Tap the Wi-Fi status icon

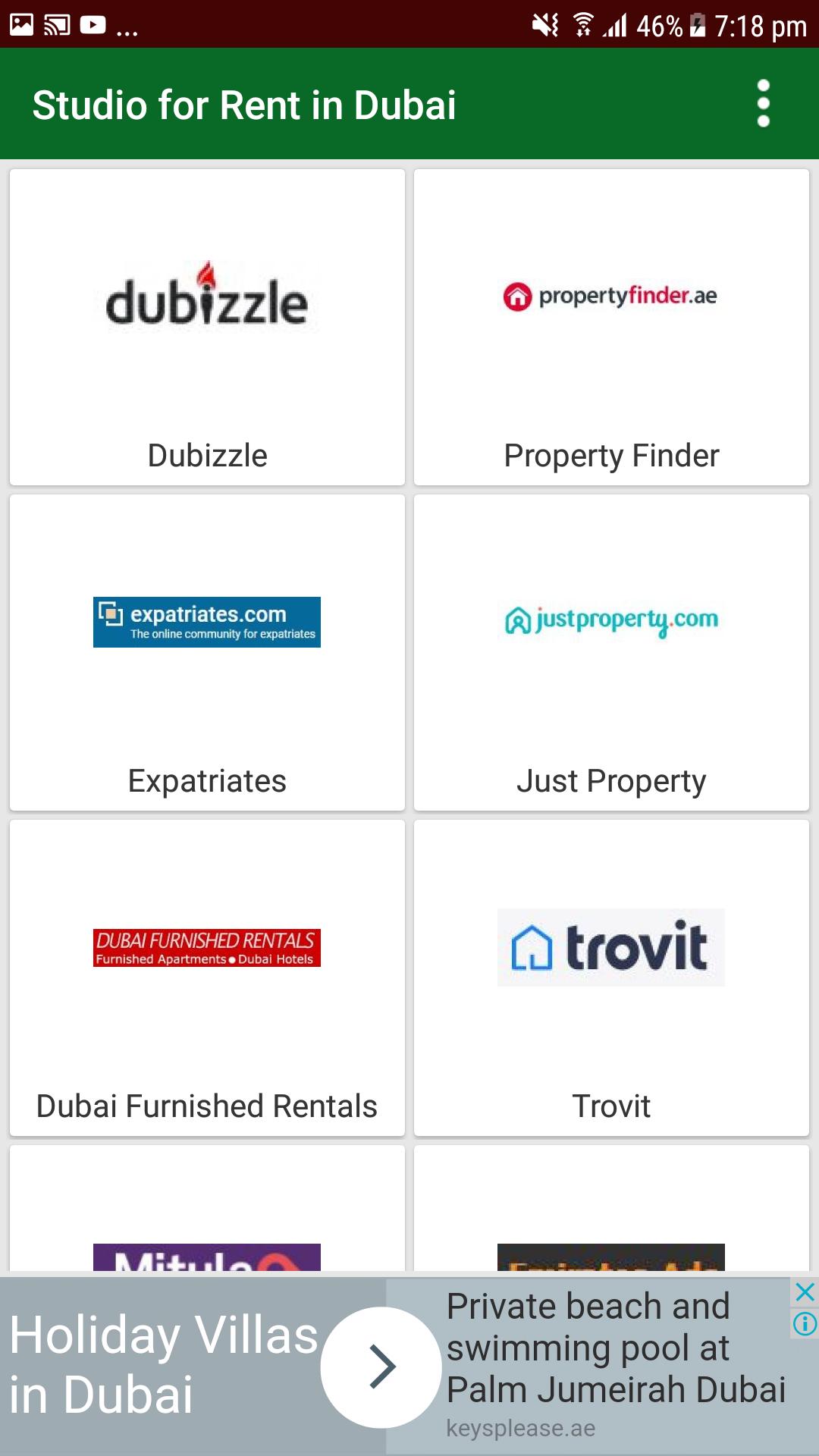pyautogui.click(x=581, y=23)
